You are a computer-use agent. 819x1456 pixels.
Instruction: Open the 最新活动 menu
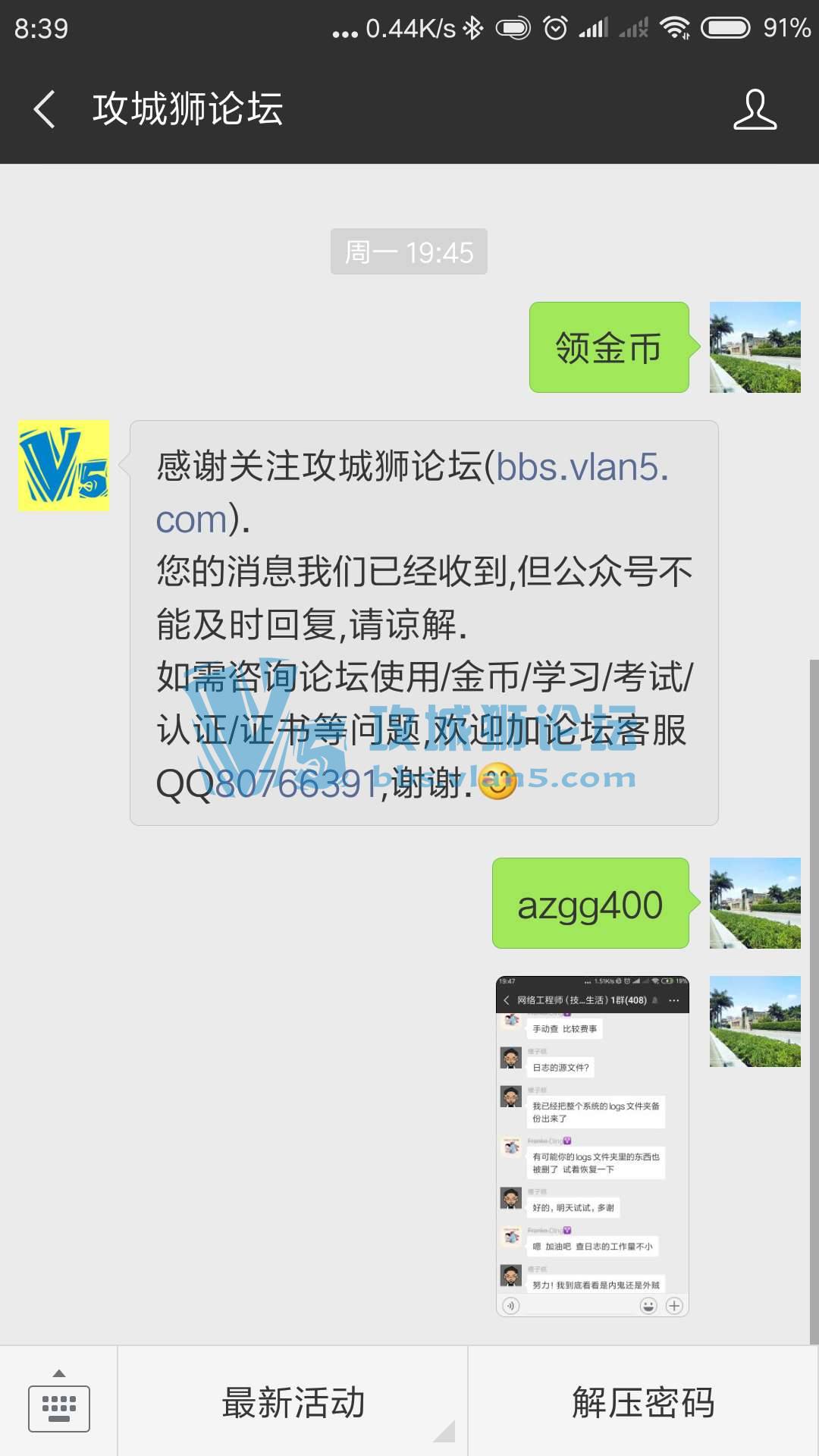pos(293,1402)
